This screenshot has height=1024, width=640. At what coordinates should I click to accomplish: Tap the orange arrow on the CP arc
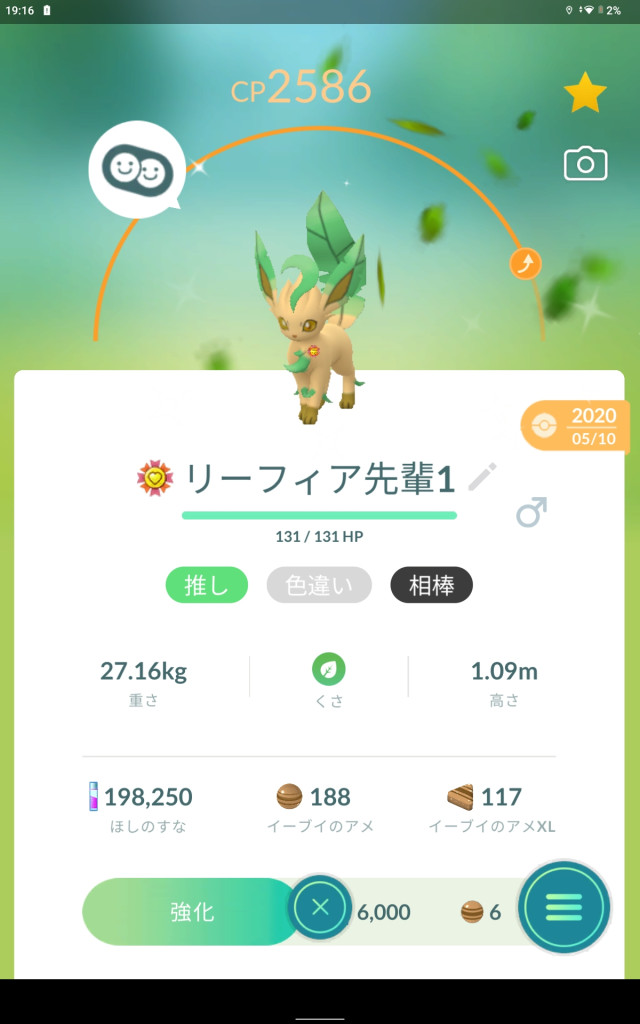point(526,264)
